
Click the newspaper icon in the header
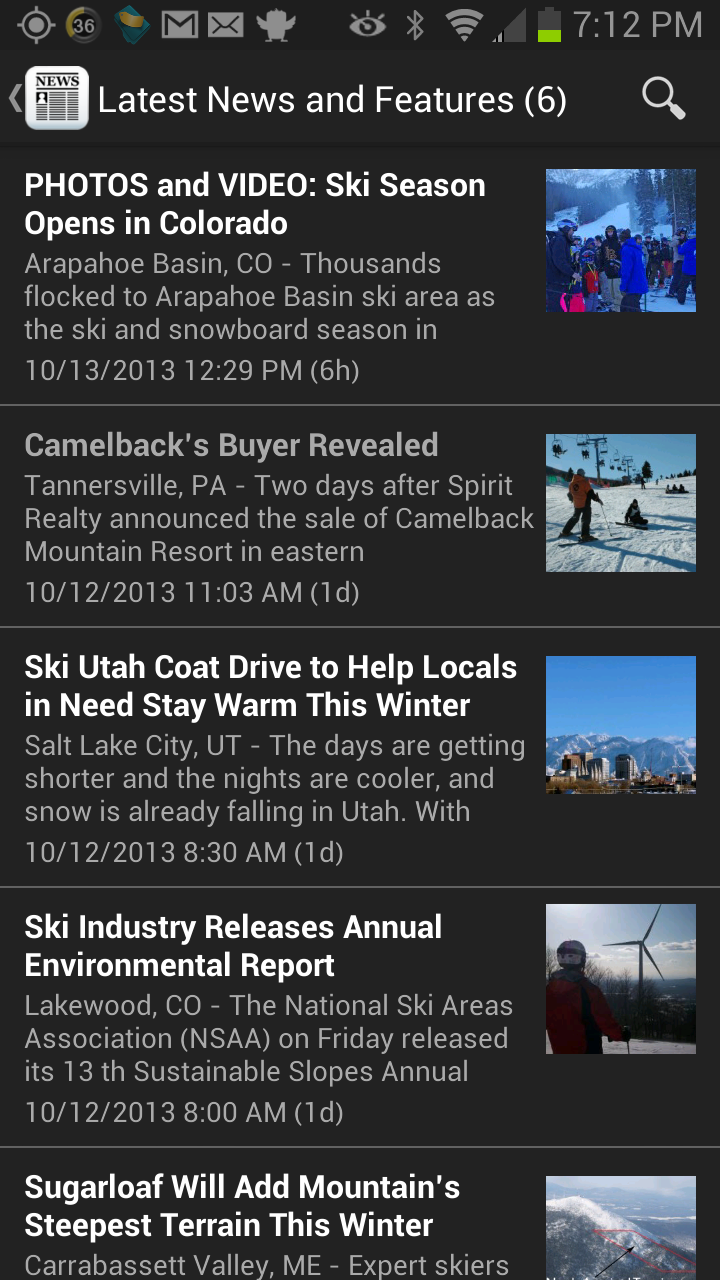click(x=56, y=98)
